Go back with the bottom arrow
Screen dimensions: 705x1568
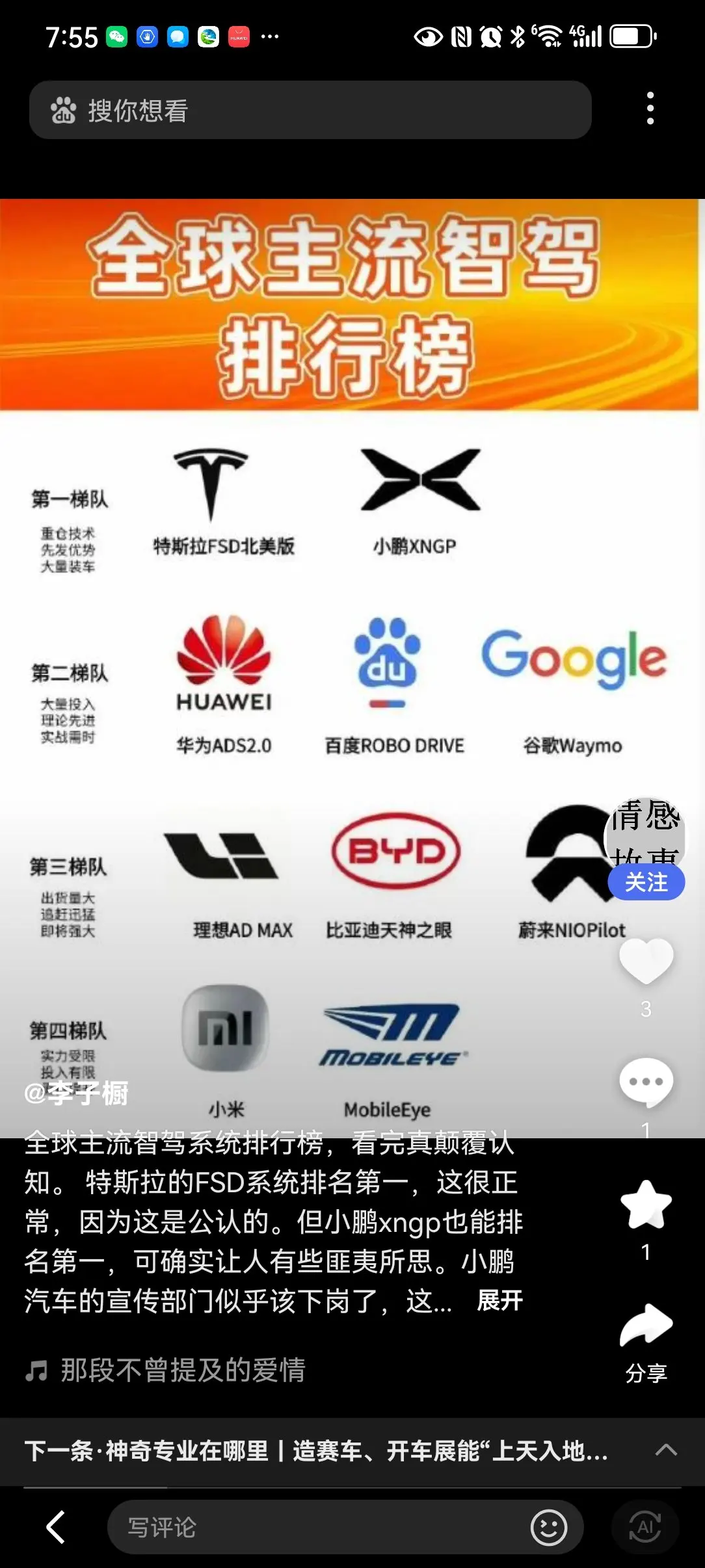click(x=56, y=1527)
